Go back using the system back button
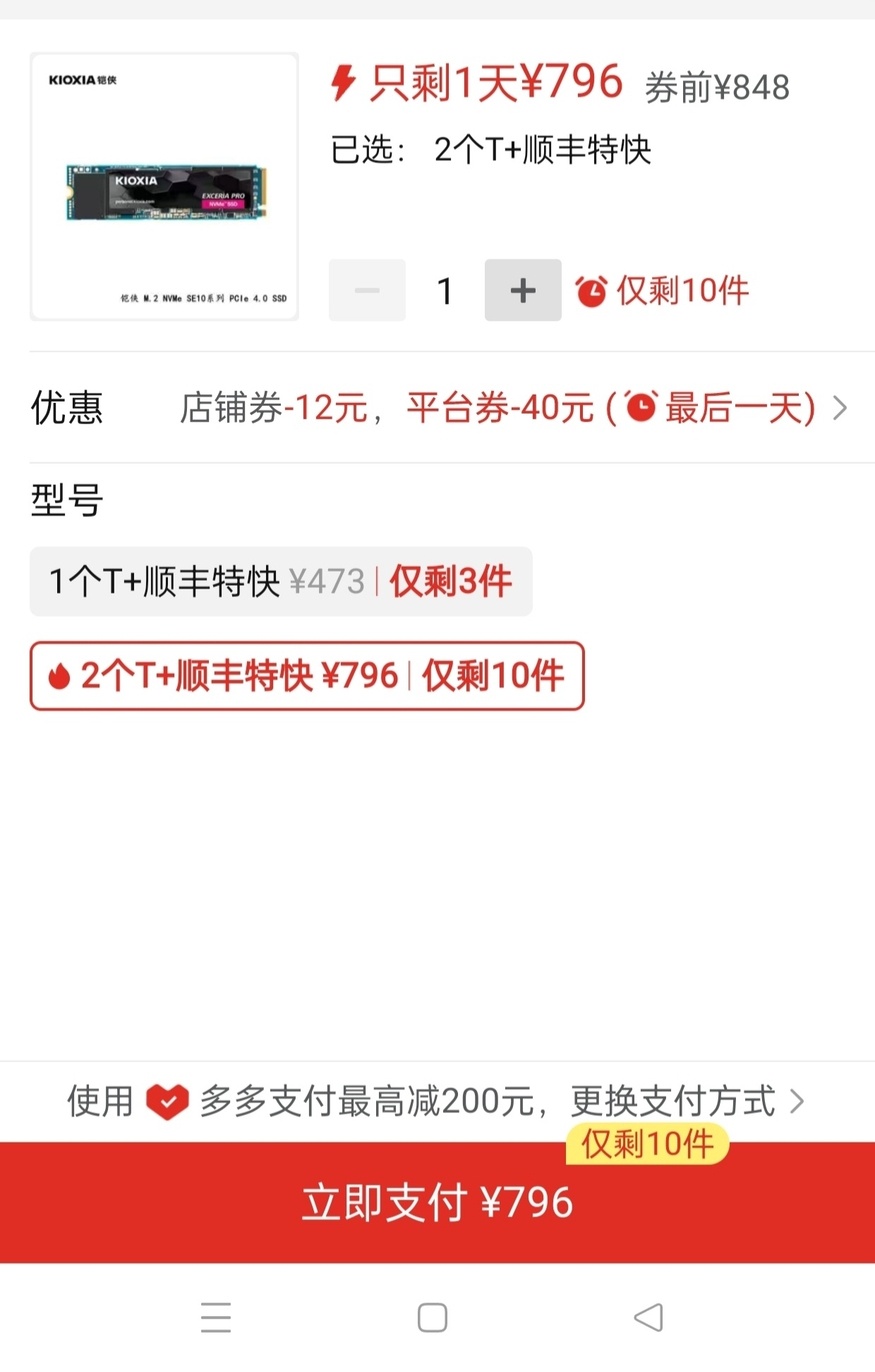This screenshot has height=1372, width=875. pos(648,1317)
